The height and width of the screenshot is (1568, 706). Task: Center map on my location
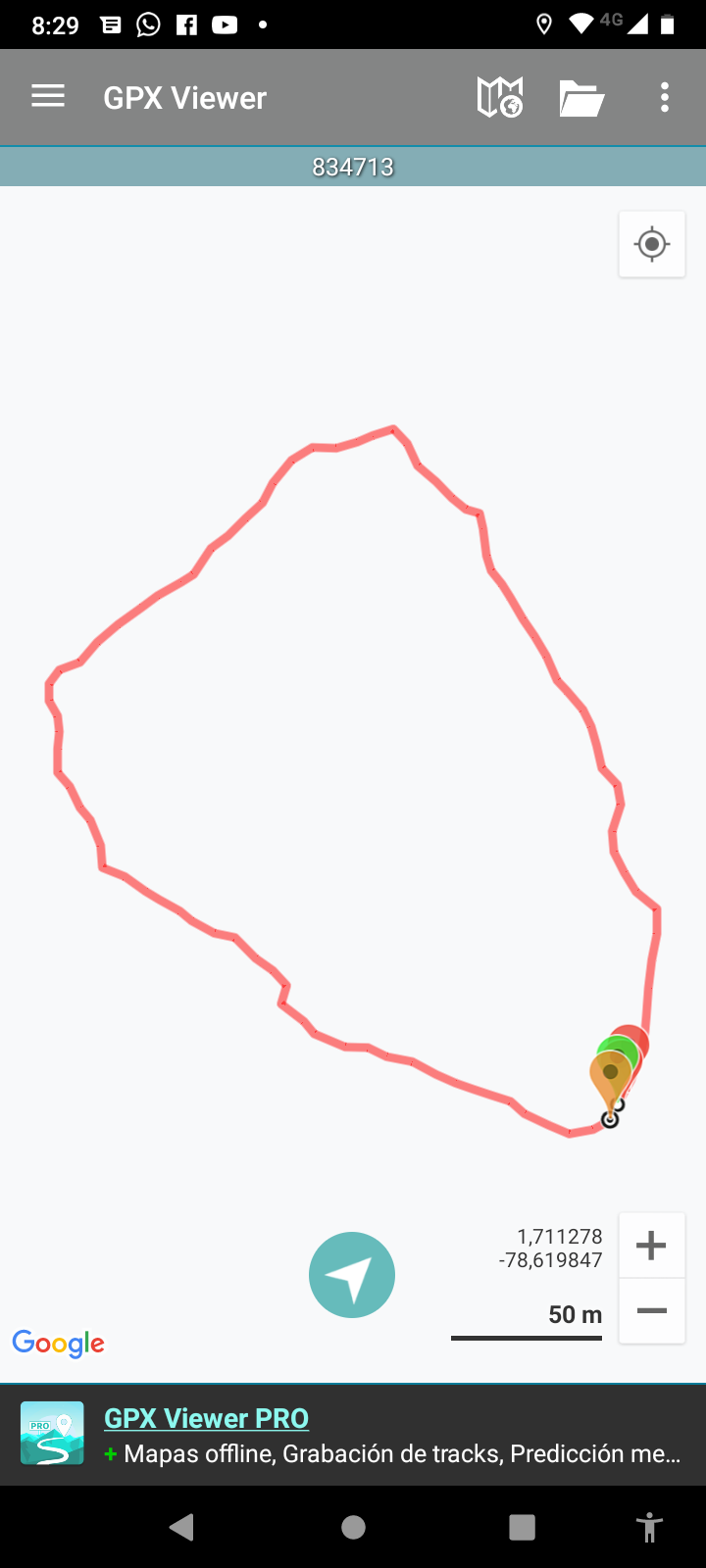[x=652, y=244]
